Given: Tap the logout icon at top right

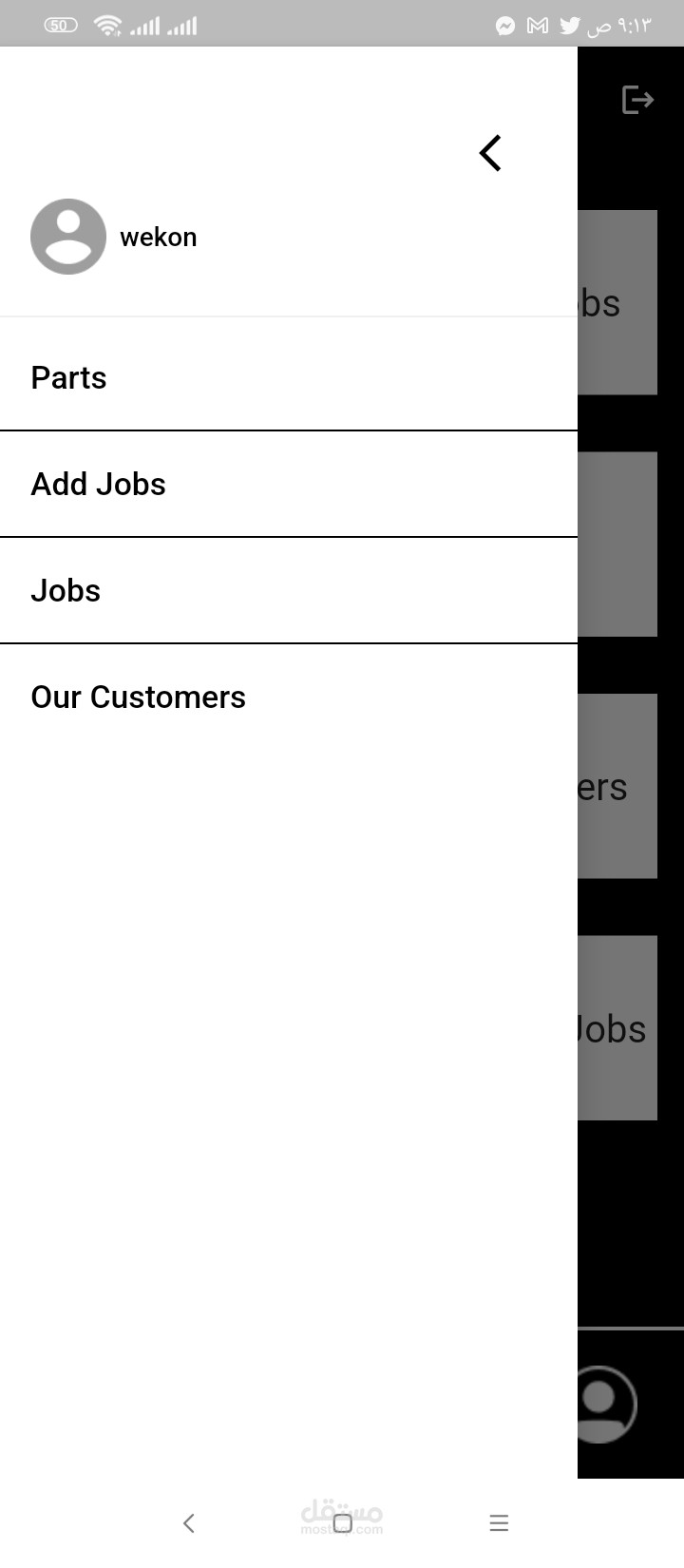Looking at the screenshot, I should coord(637,99).
